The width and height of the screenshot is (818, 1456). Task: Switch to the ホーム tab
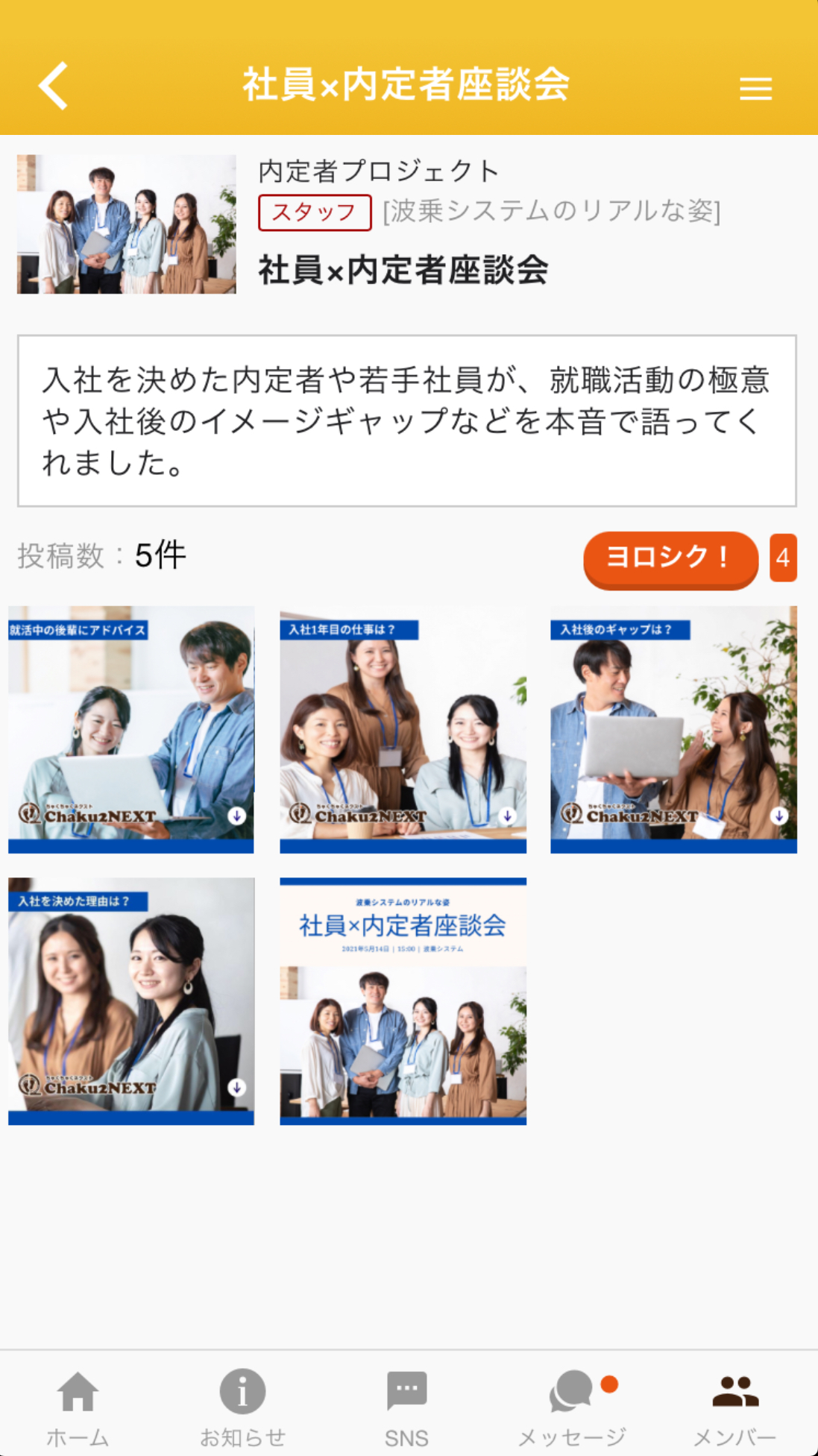(x=78, y=1407)
